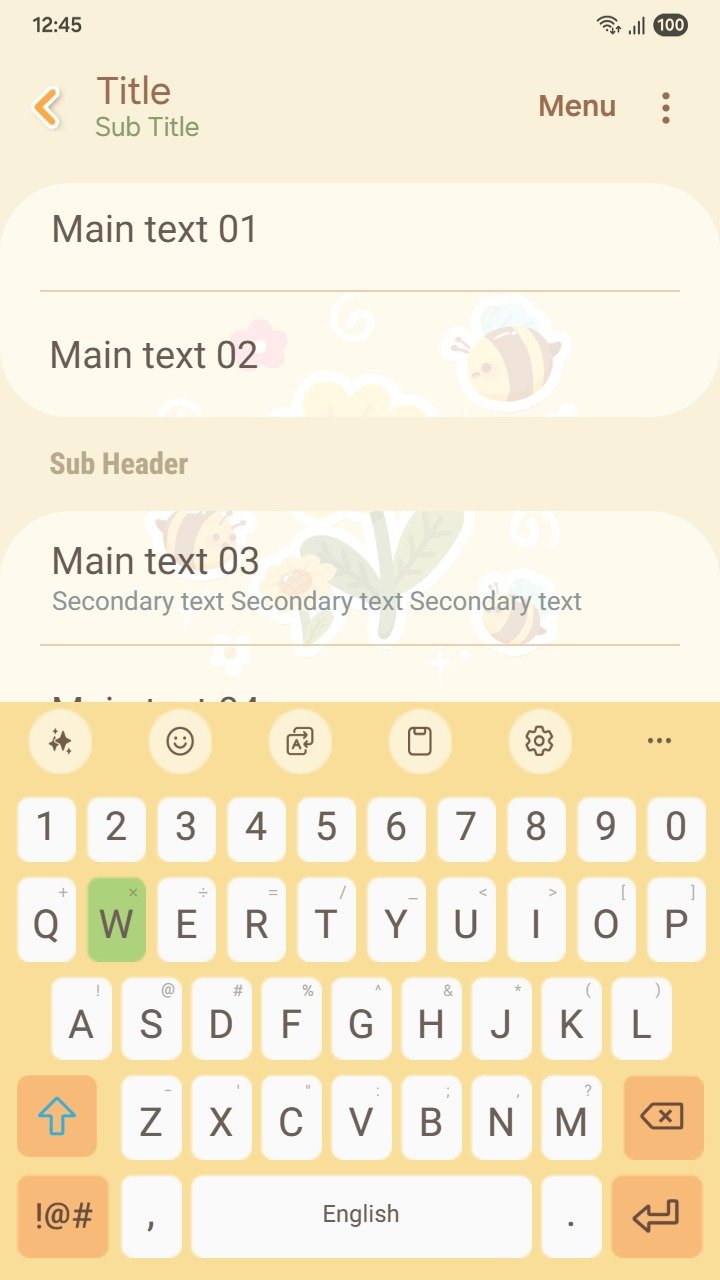This screenshot has width=720, height=1280.
Task: Tap the Menu button in the app bar
Action: pyautogui.click(x=577, y=106)
